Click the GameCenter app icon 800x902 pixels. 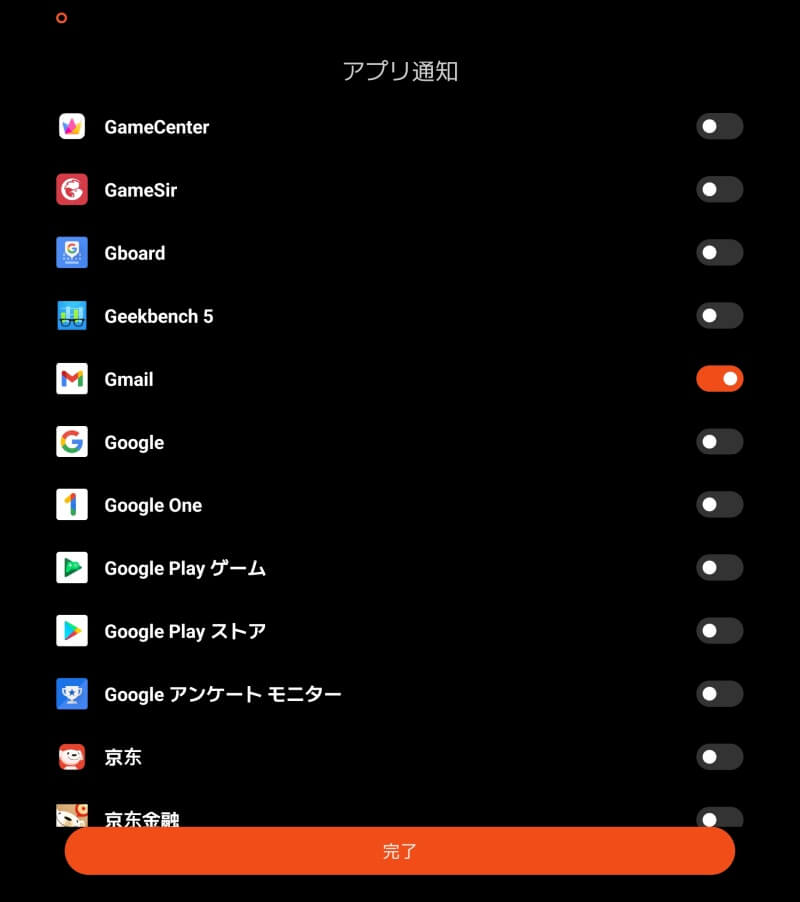click(71, 126)
